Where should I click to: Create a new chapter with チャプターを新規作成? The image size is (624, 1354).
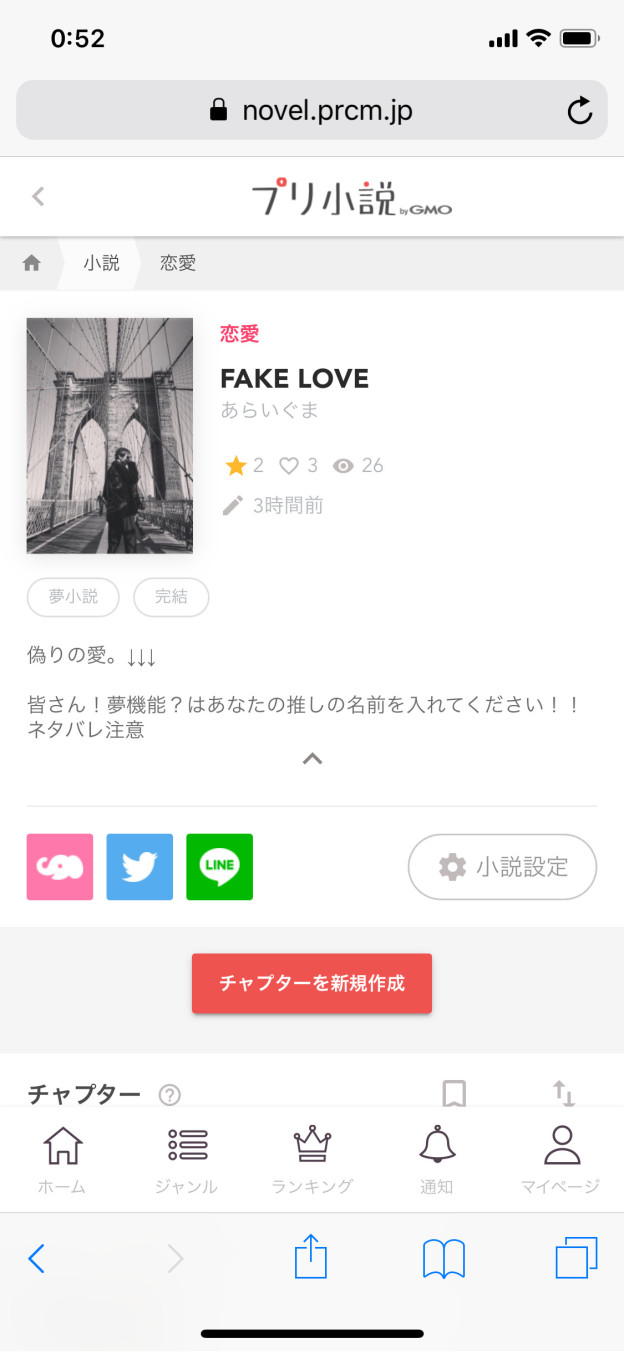pyautogui.click(x=312, y=983)
